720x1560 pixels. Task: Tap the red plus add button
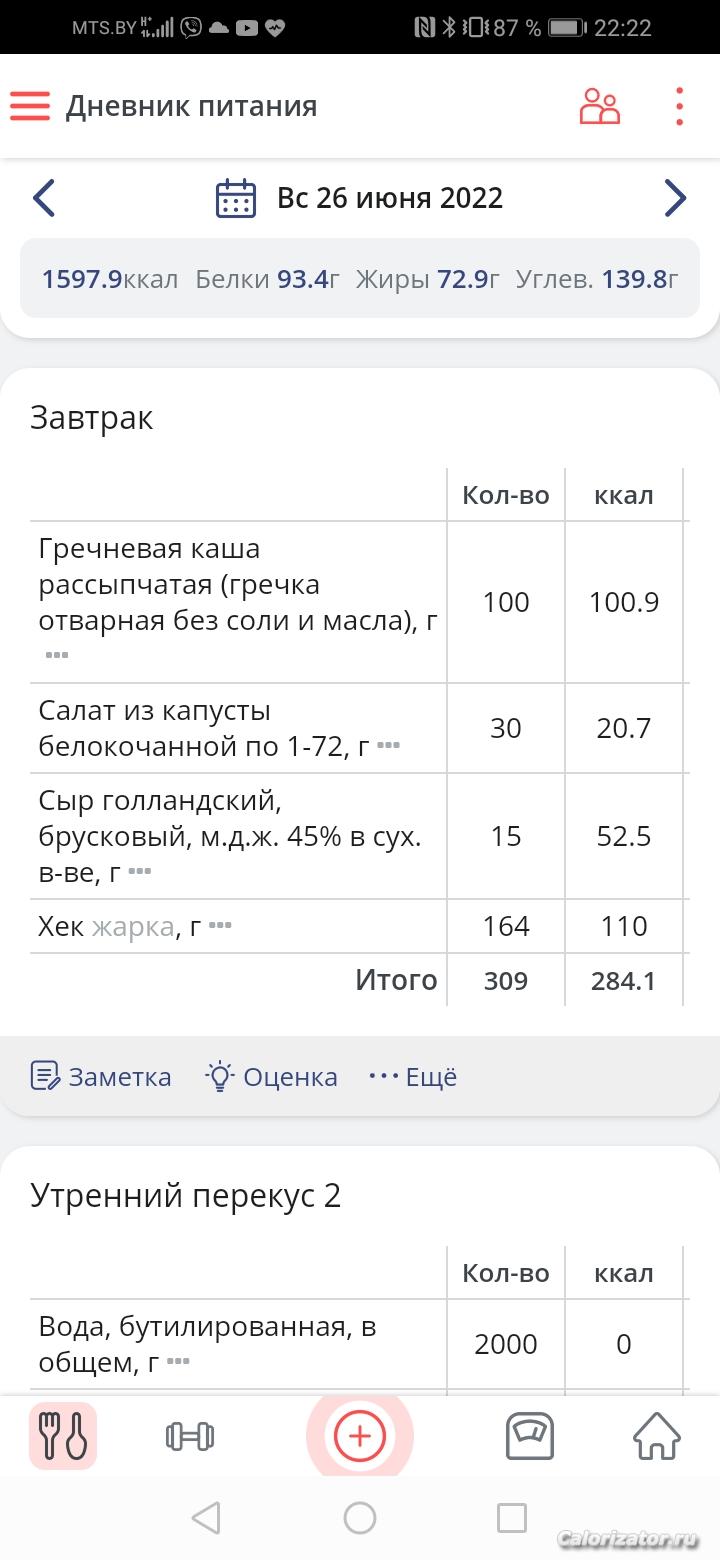click(360, 1436)
